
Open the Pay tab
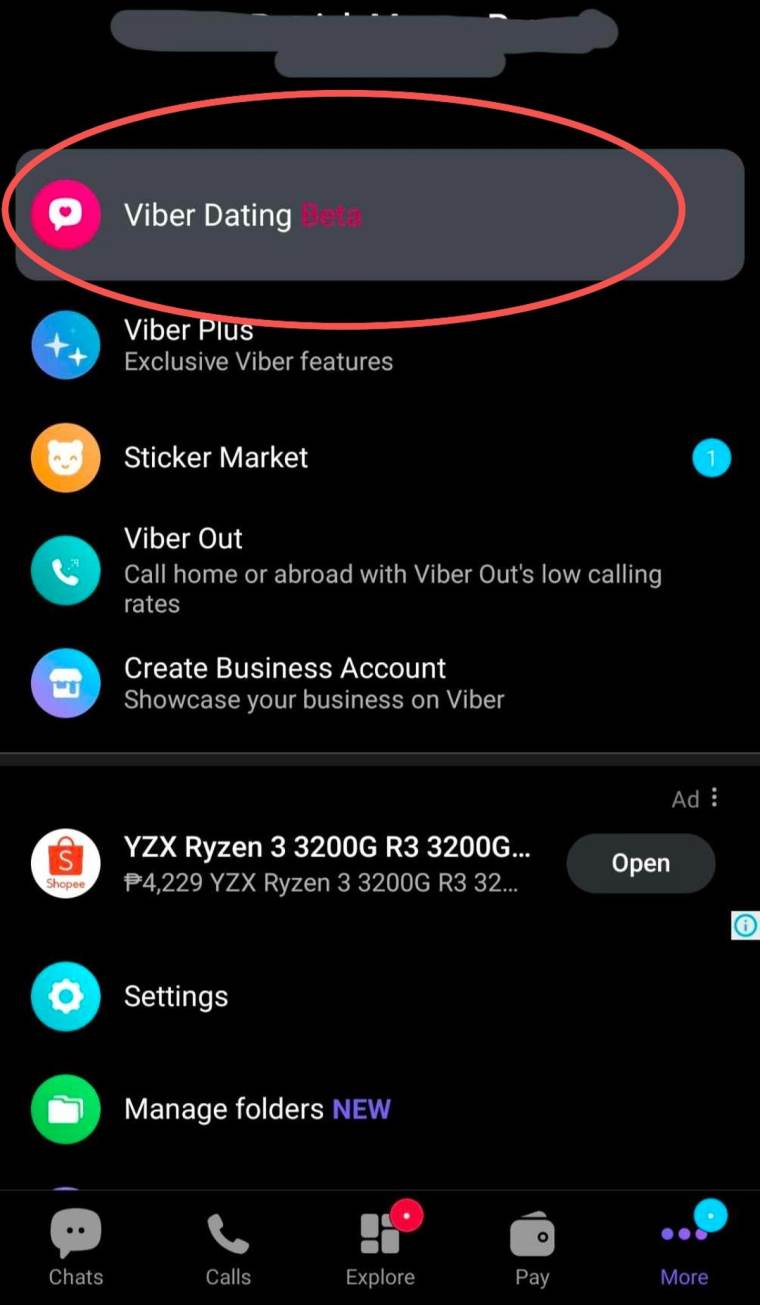pyautogui.click(x=532, y=1248)
